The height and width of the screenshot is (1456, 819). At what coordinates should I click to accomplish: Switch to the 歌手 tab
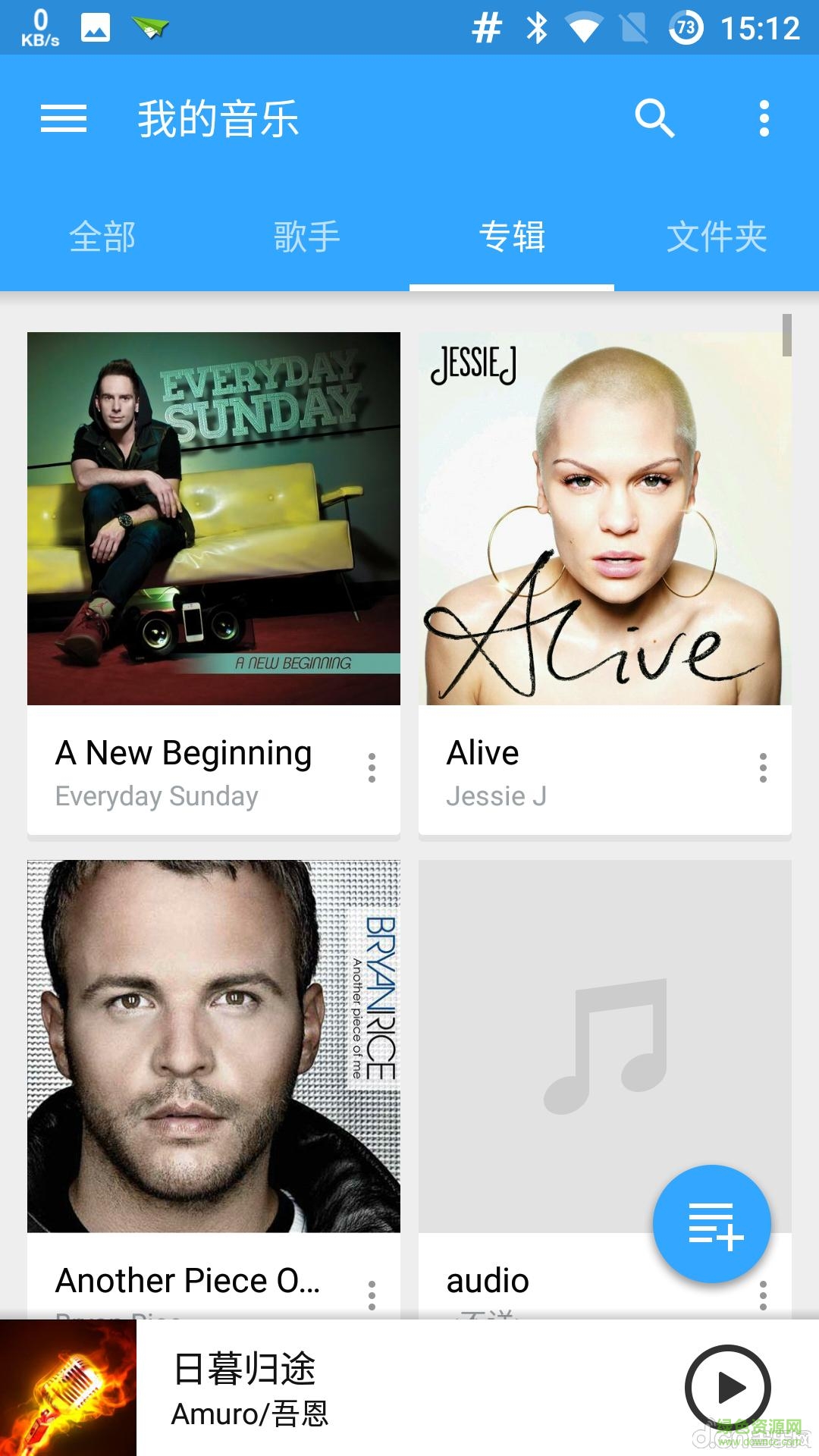coord(307,237)
